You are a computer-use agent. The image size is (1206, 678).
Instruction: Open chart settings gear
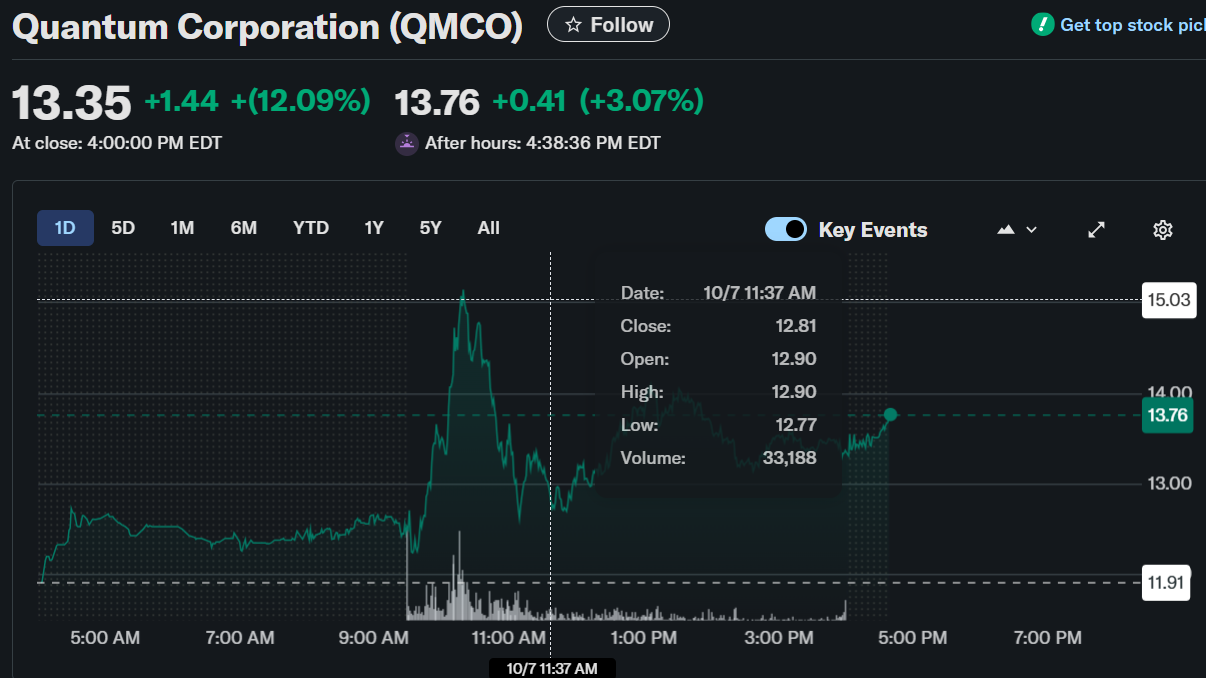[x=1162, y=230]
